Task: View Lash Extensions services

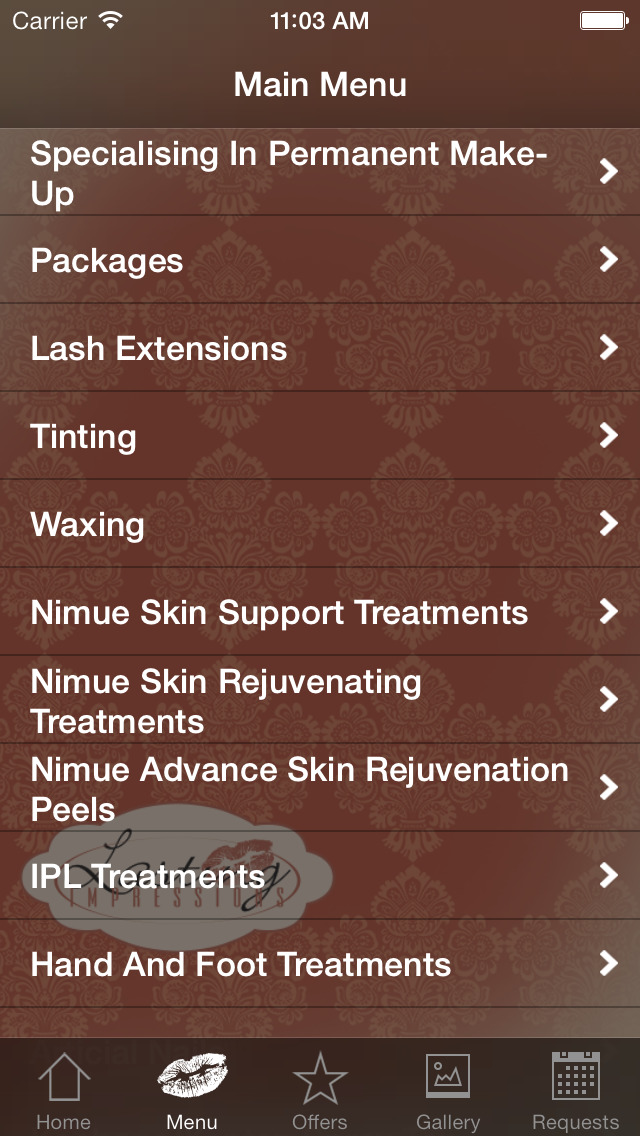Action: point(320,348)
